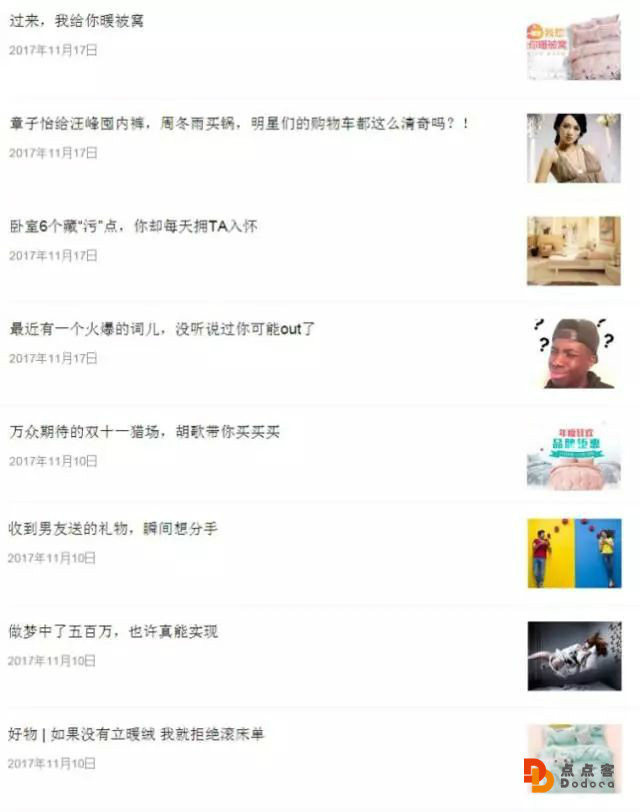Read the article 做梦中了五百万
The width and height of the screenshot is (640, 812).
coord(113,632)
